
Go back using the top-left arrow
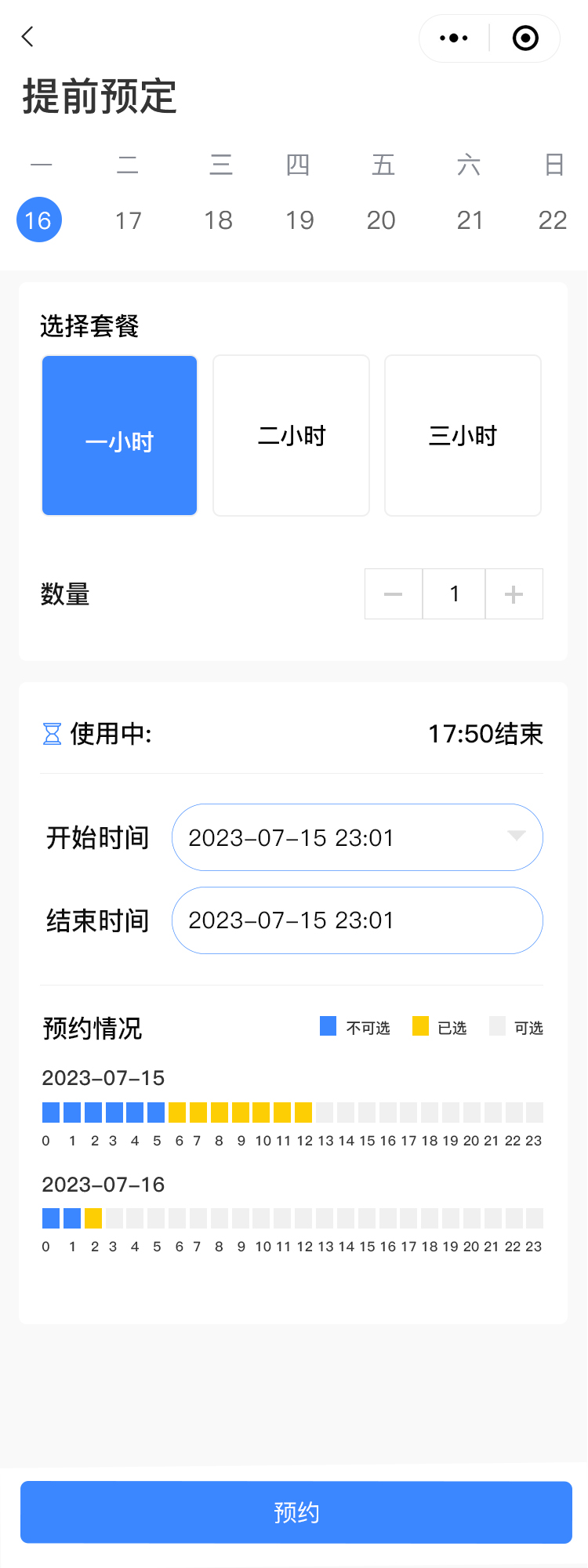click(28, 37)
